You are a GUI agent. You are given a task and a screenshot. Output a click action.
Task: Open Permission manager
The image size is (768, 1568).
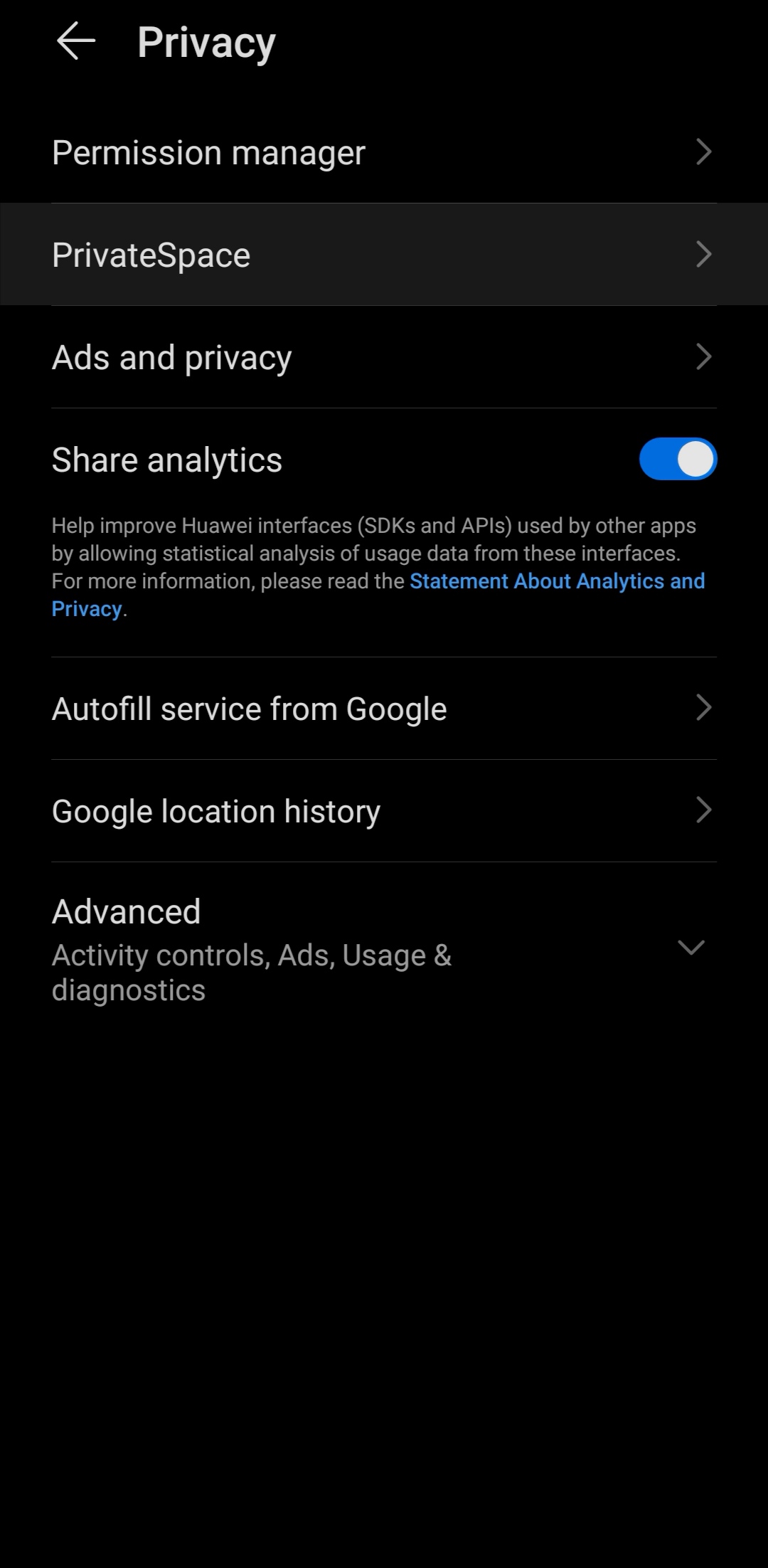coord(384,152)
